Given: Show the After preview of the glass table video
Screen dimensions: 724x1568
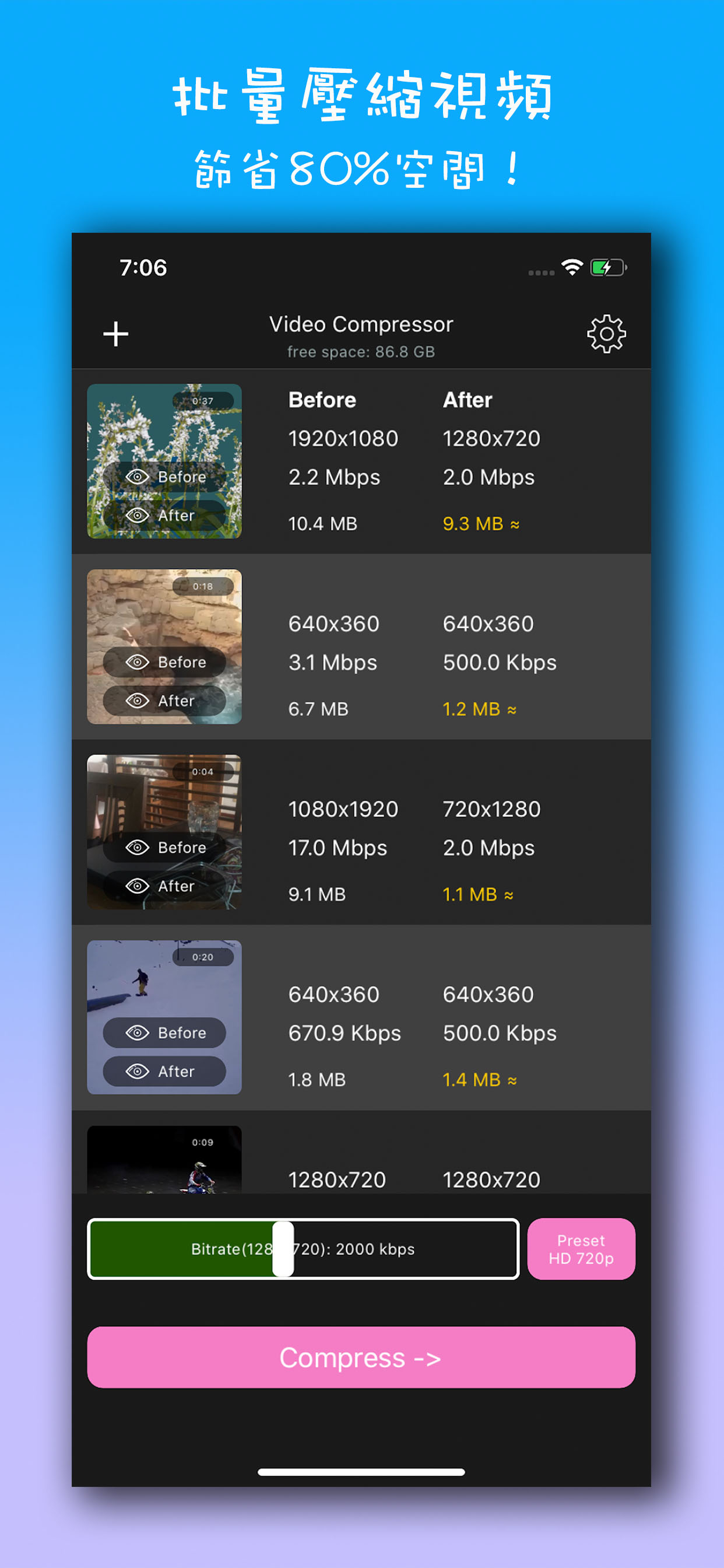Looking at the screenshot, I should coord(139,886).
